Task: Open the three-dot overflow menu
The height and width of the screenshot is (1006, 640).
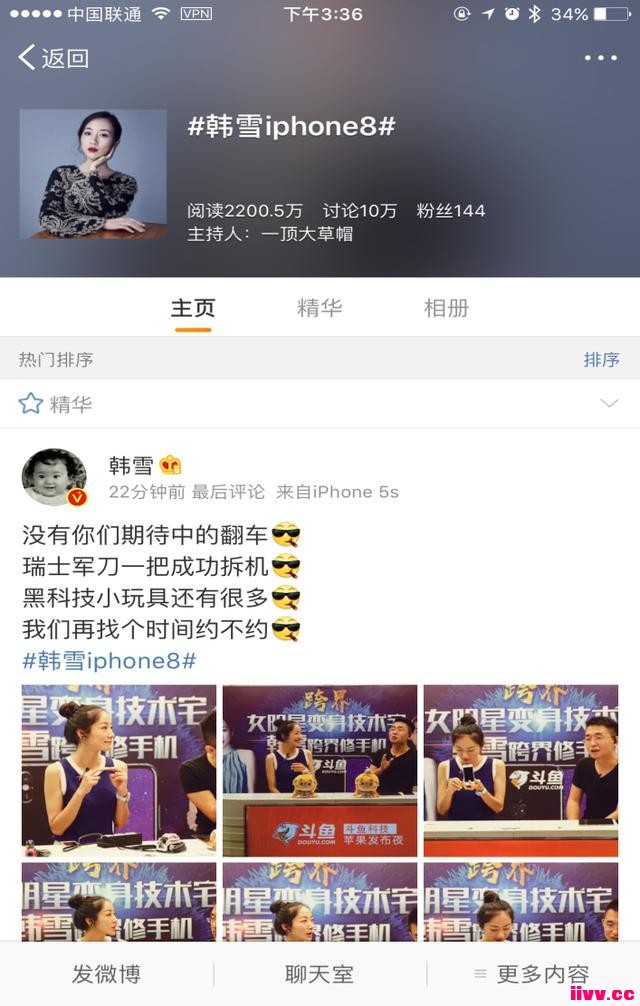Action: click(600, 58)
